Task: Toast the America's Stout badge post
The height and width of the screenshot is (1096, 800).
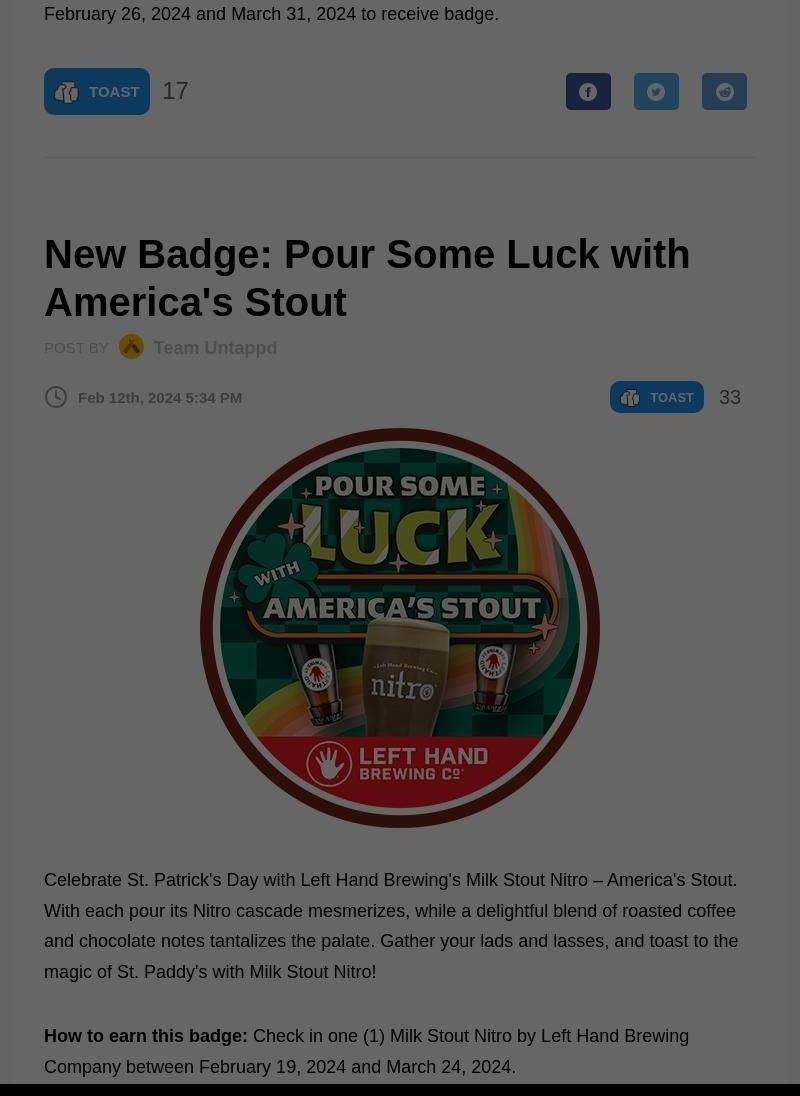Action: tap(657, 398)
